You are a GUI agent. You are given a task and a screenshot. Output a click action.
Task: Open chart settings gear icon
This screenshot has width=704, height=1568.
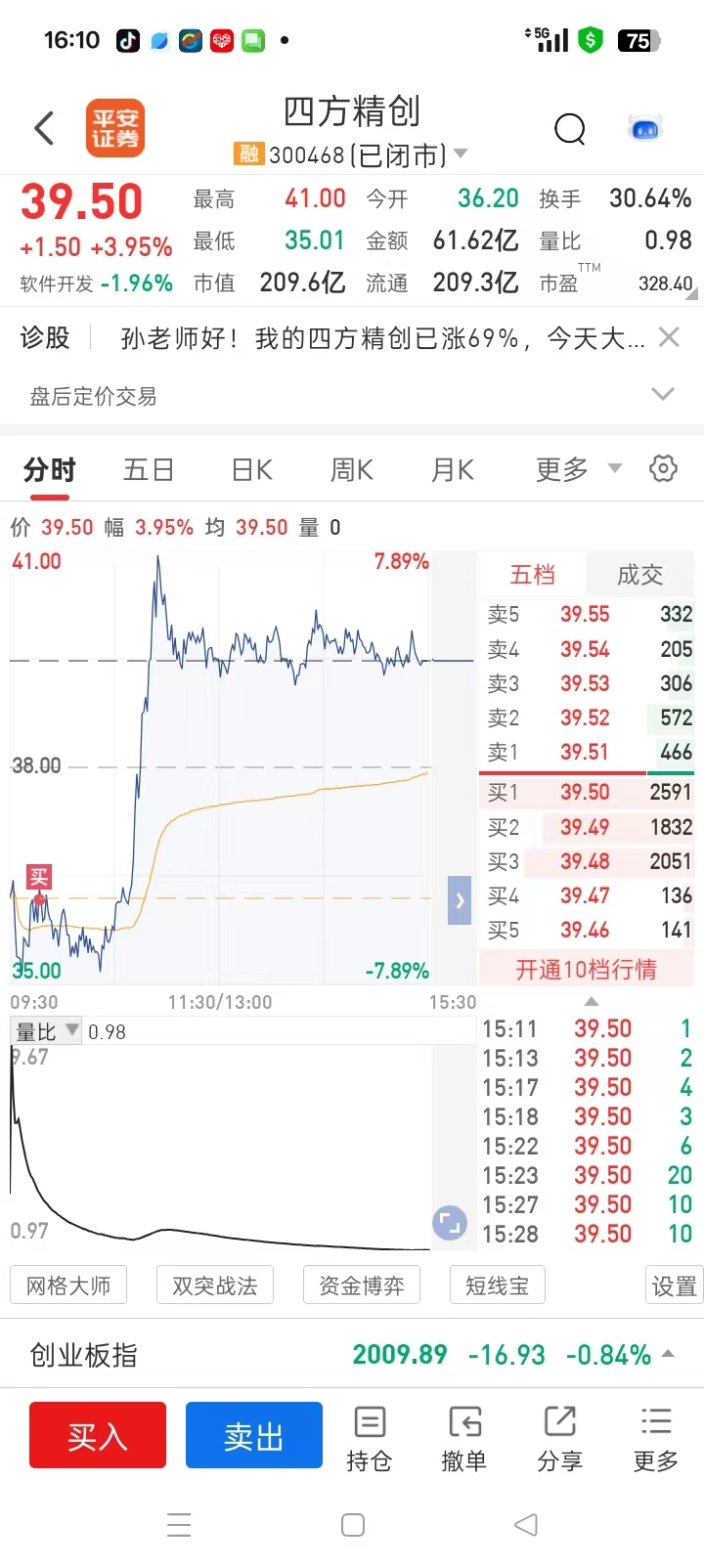(663, 468)
